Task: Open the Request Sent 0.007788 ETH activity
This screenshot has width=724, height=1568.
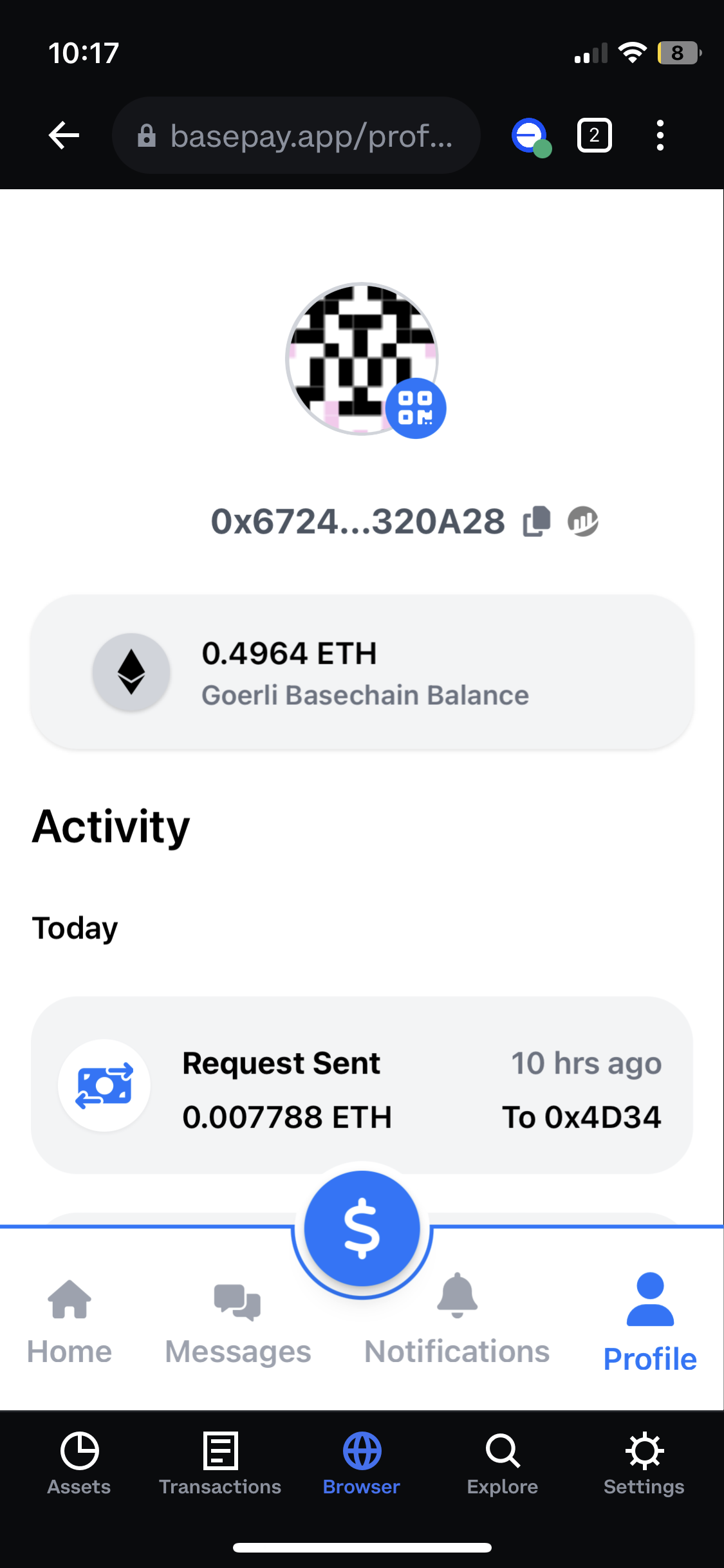Action: point(362,1085)
